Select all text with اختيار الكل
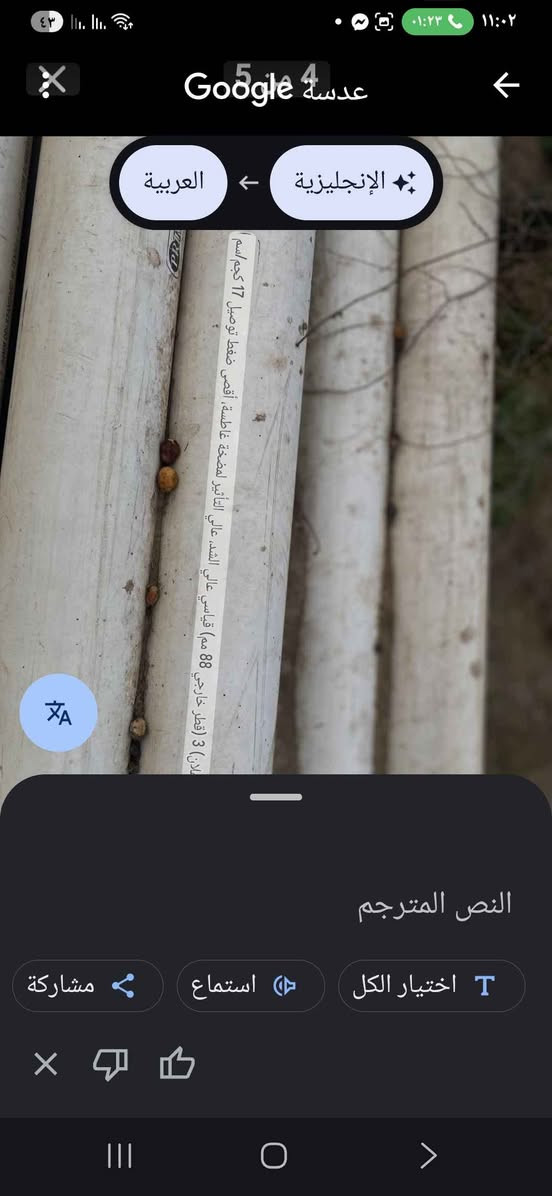Screen dimensions: 552x1196 click(432, 985)
